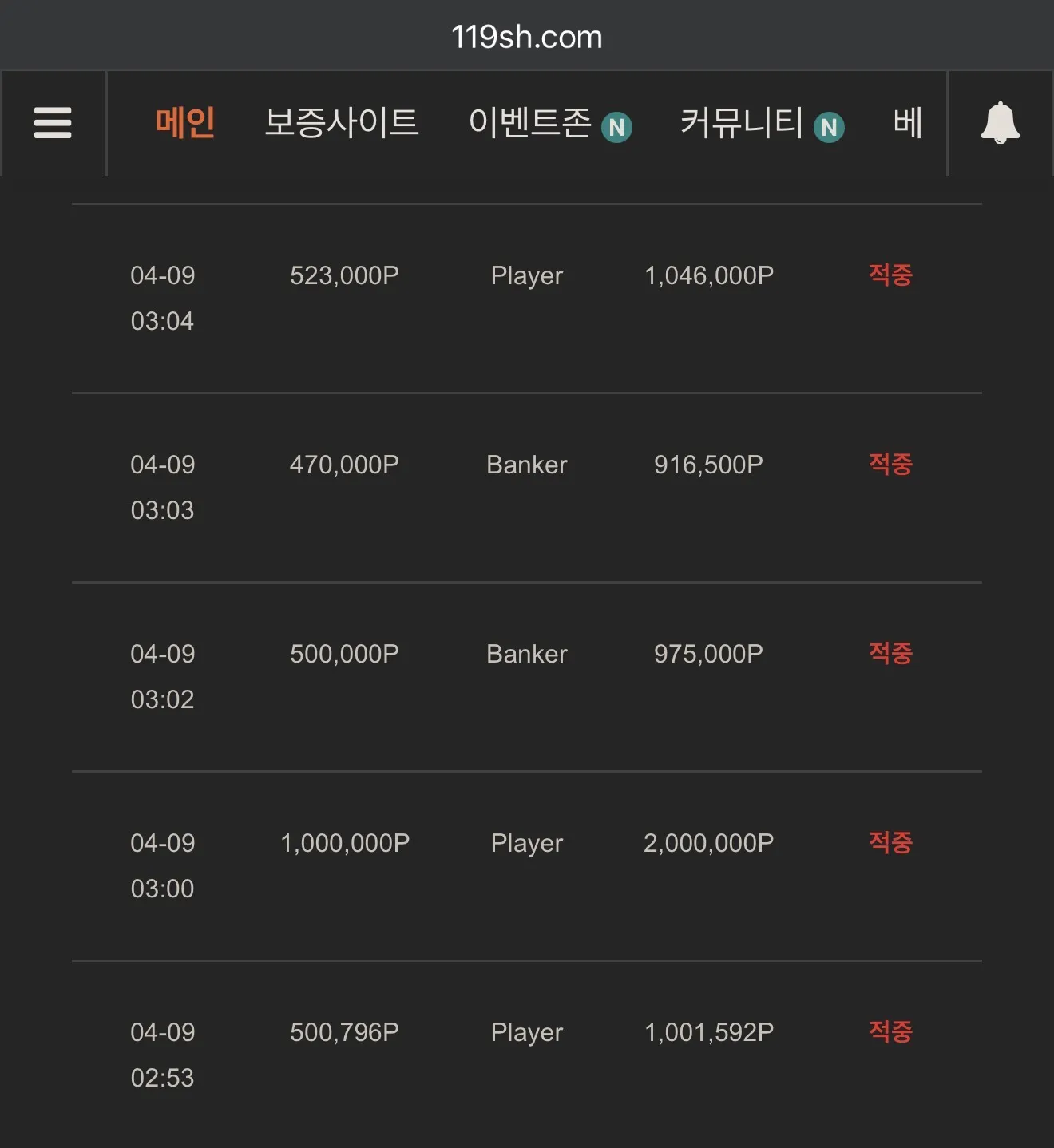Open the notifications bell
Image resolution: width=1054 pixels, height=1148 pixels.
1000,123
